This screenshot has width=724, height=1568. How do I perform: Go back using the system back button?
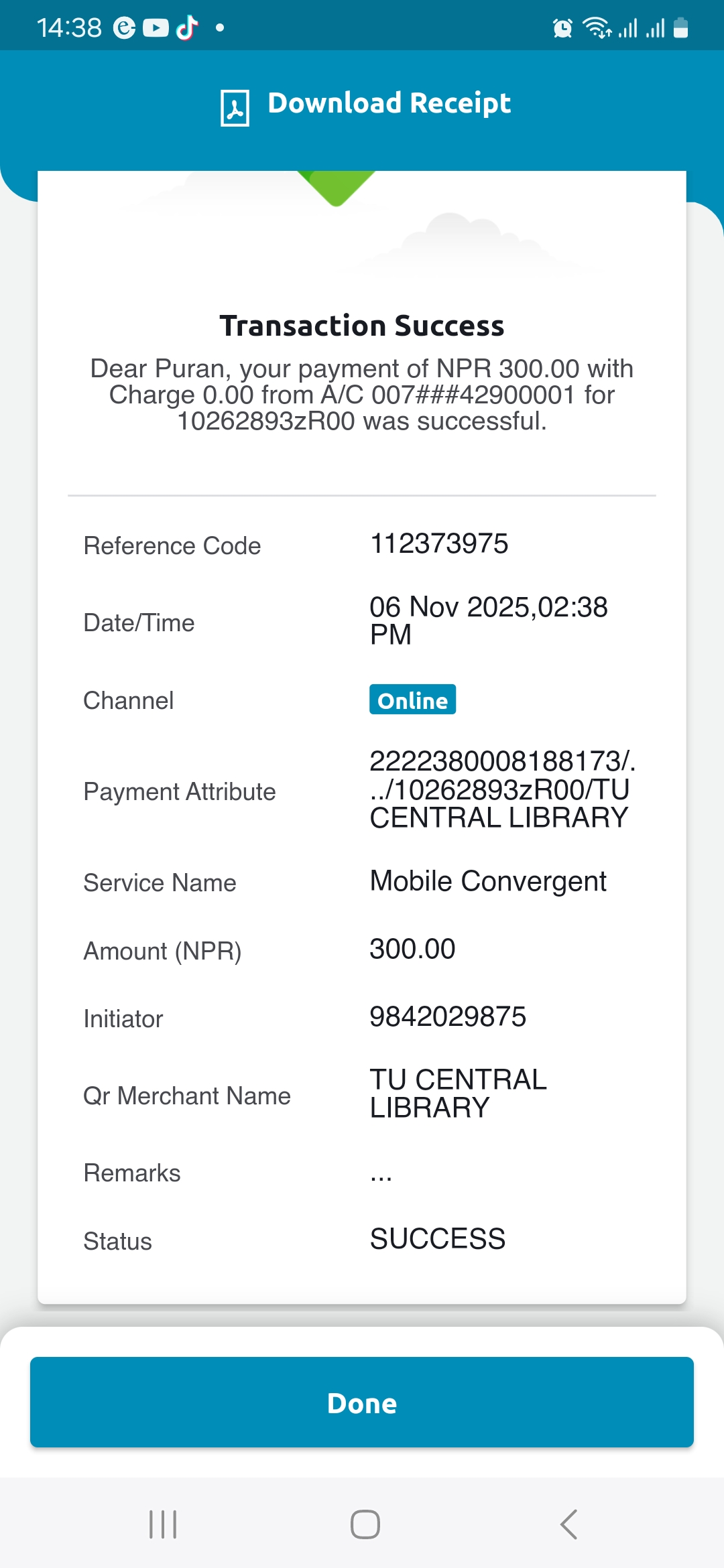click(x=568, y=1524)
